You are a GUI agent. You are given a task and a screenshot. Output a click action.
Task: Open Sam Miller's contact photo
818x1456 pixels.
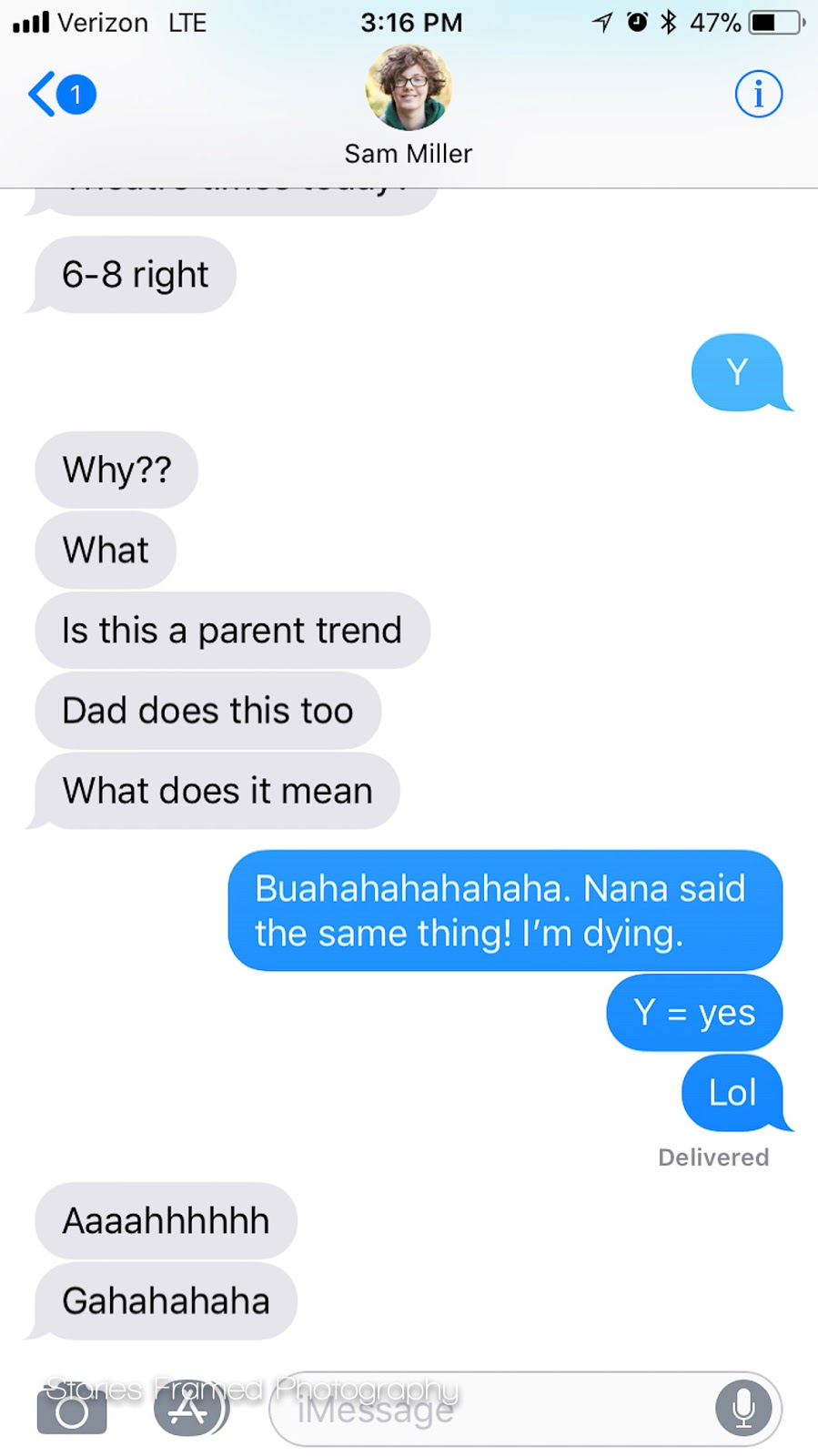[x=409, y=88]
